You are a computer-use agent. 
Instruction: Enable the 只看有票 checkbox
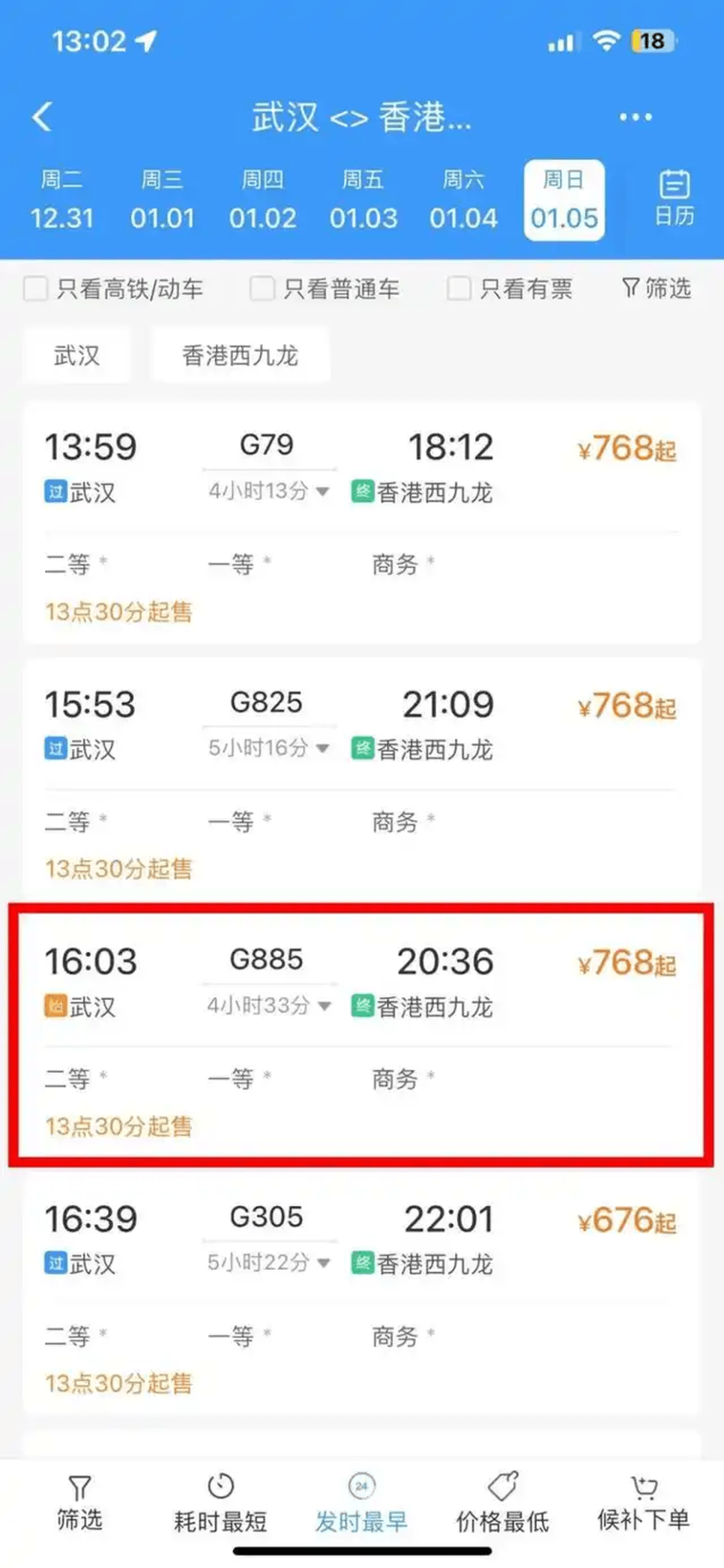pyautogui.click(x=459, y=288)
